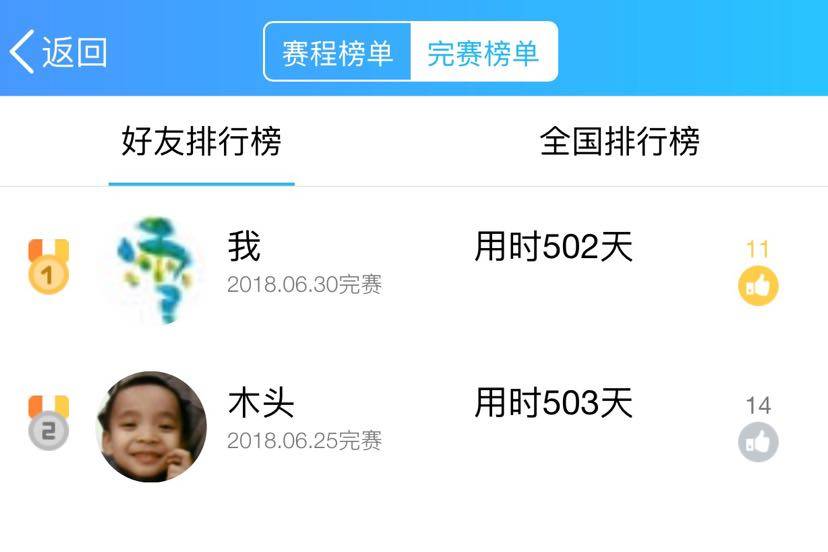The width and height of the screenshot is (828, 552).
Task: Like the 我 ranking entry
Action: (758, 286)
